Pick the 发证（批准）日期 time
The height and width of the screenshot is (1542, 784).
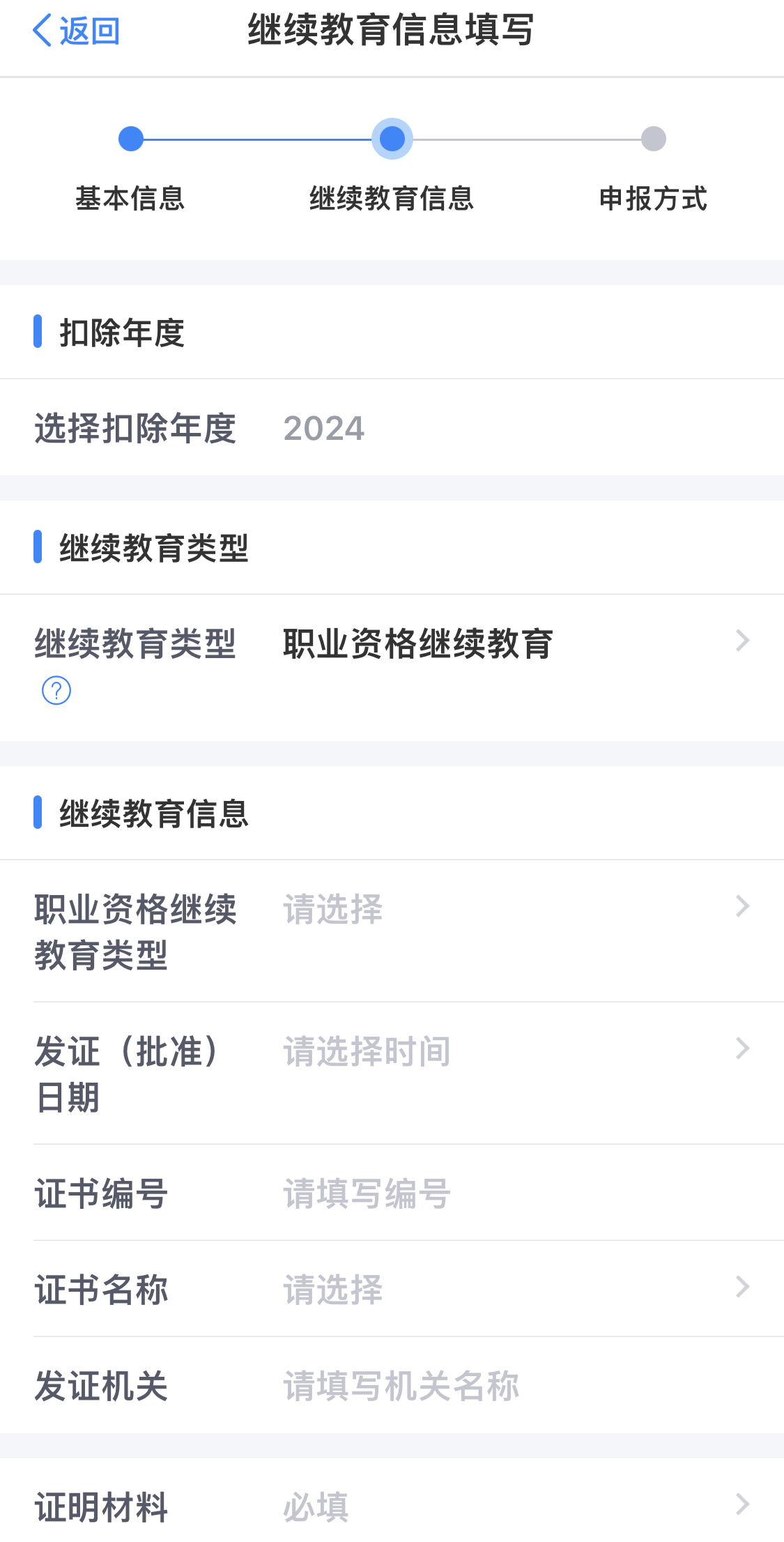(x=514, y=1051)
